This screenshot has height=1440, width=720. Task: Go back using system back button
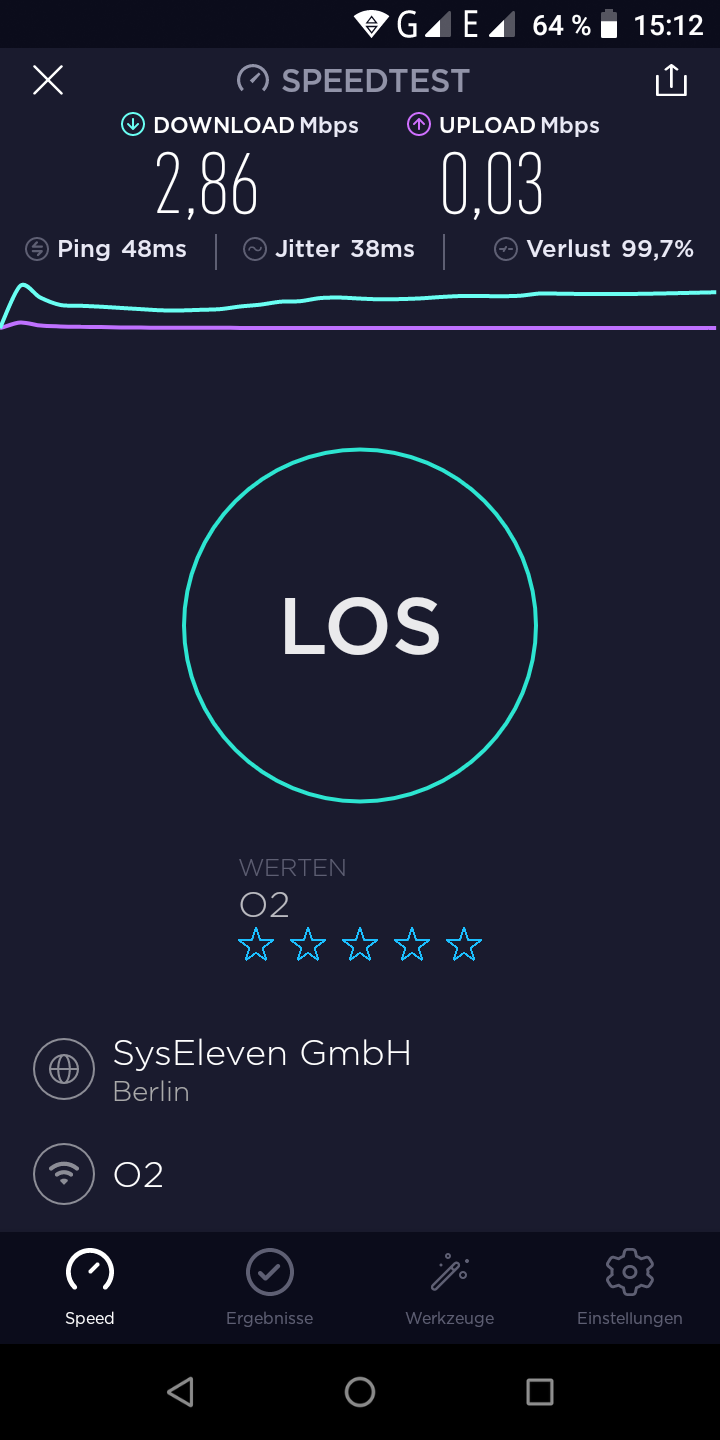click(x=180, y=1392)
